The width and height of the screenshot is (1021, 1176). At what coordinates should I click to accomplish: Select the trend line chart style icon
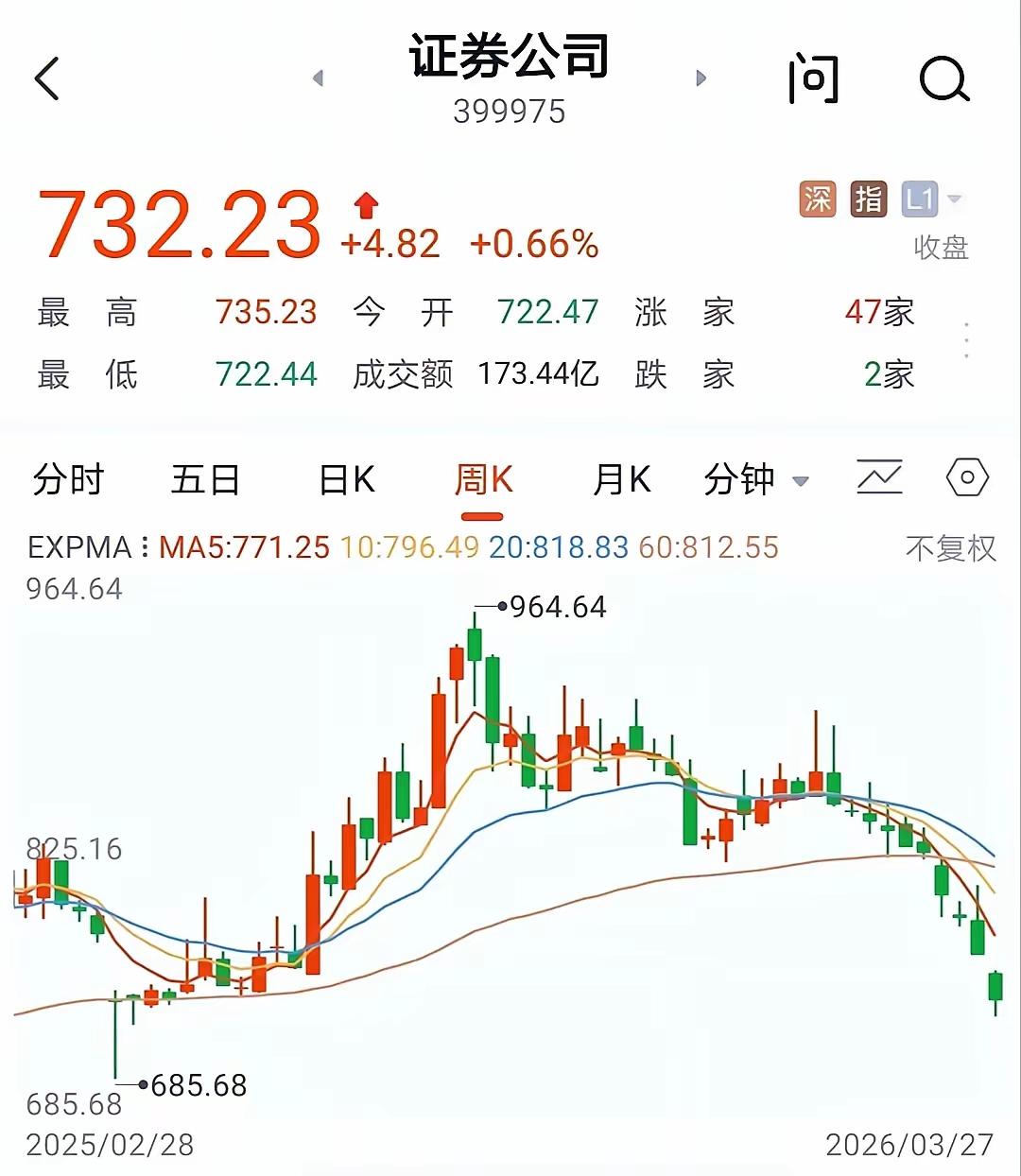click(878, 478)
